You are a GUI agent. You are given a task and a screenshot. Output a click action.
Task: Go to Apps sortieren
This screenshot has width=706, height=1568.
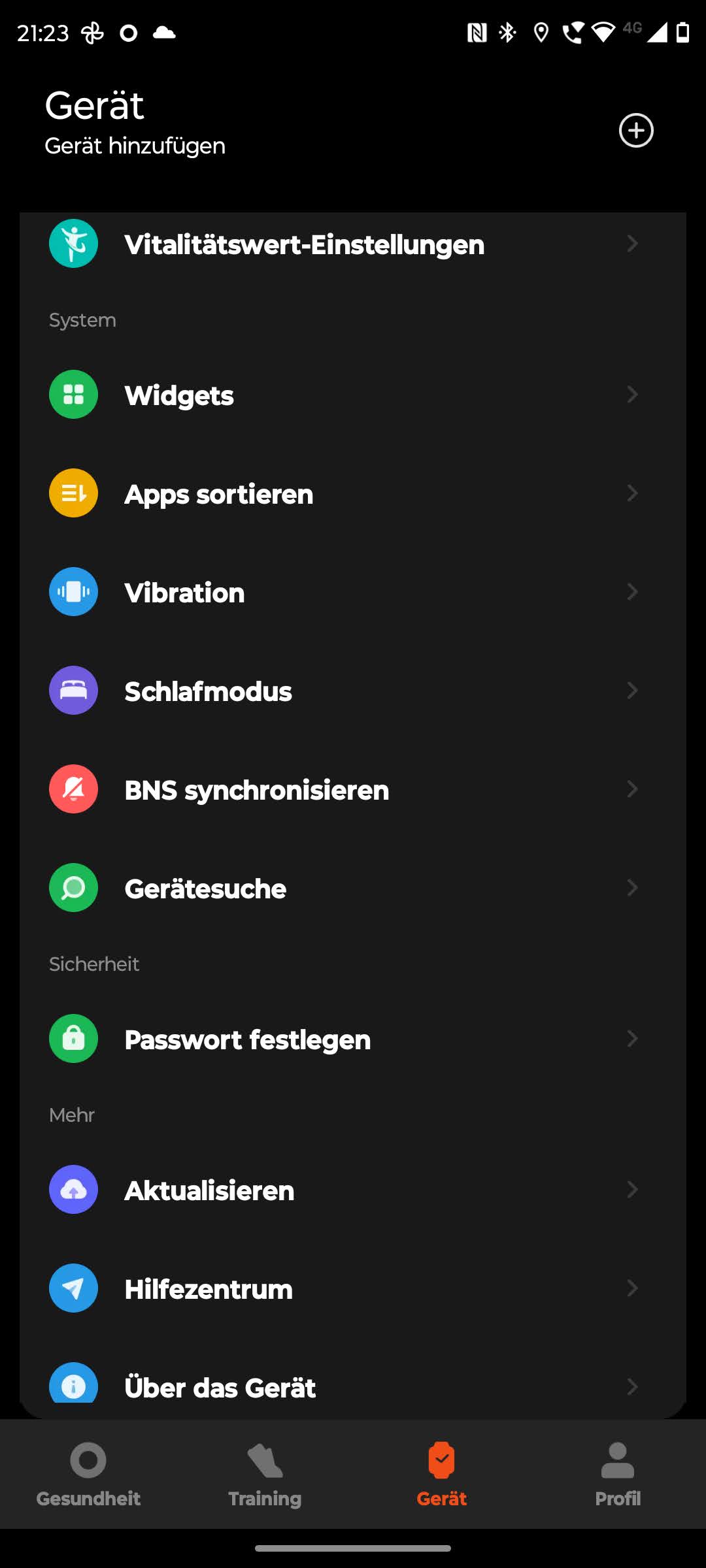(353, 494)
